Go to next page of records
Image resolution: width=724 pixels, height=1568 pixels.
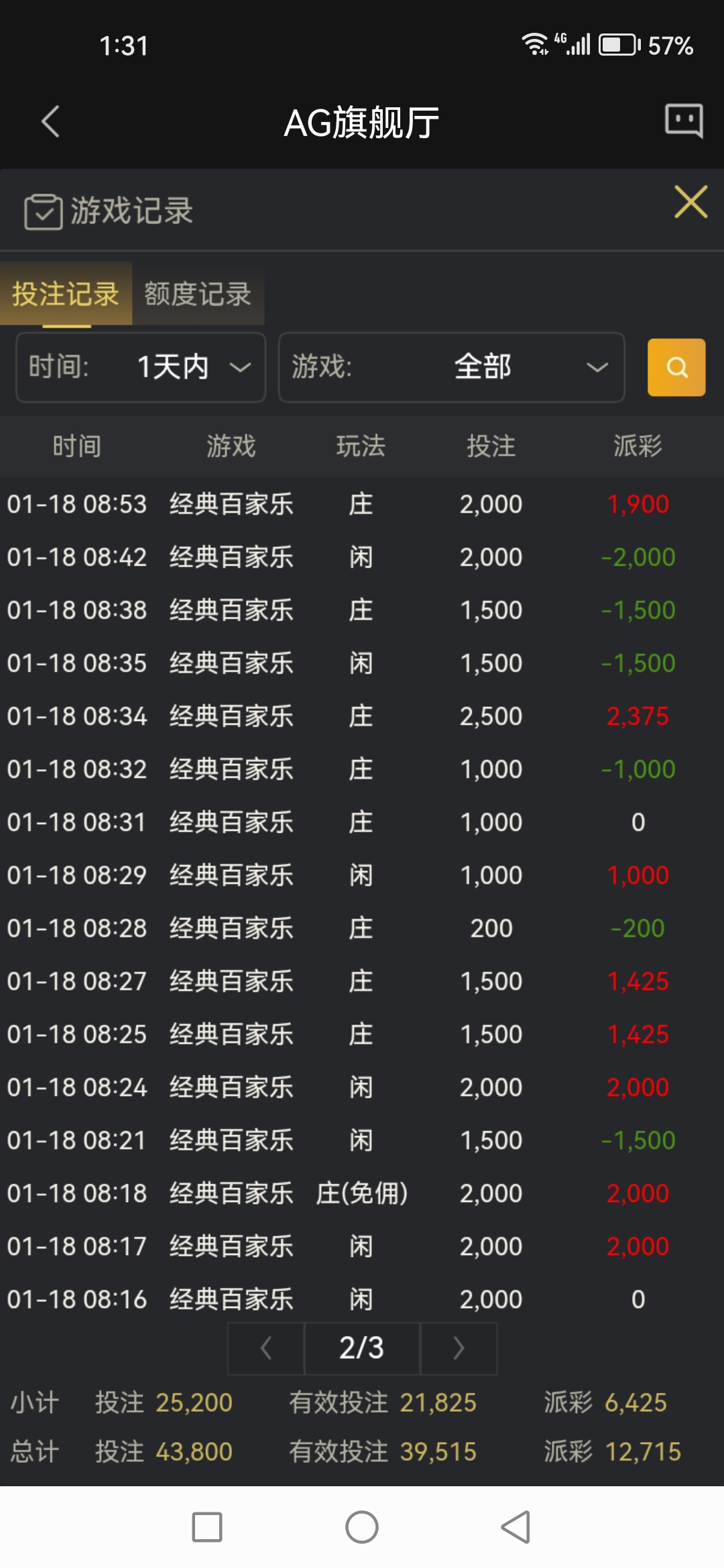tap(459, 1348)
